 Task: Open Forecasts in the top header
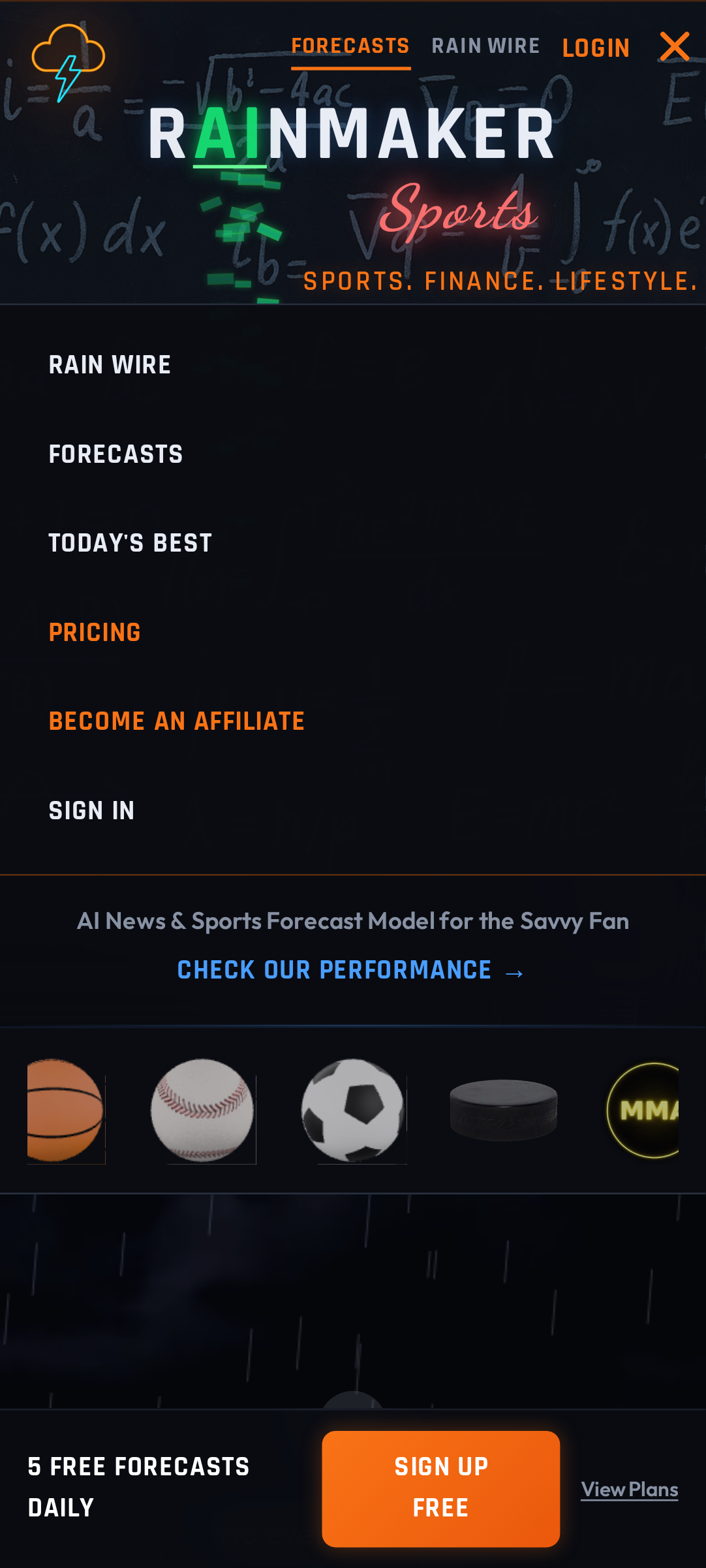pyautogui.click(x=350, y=46)
